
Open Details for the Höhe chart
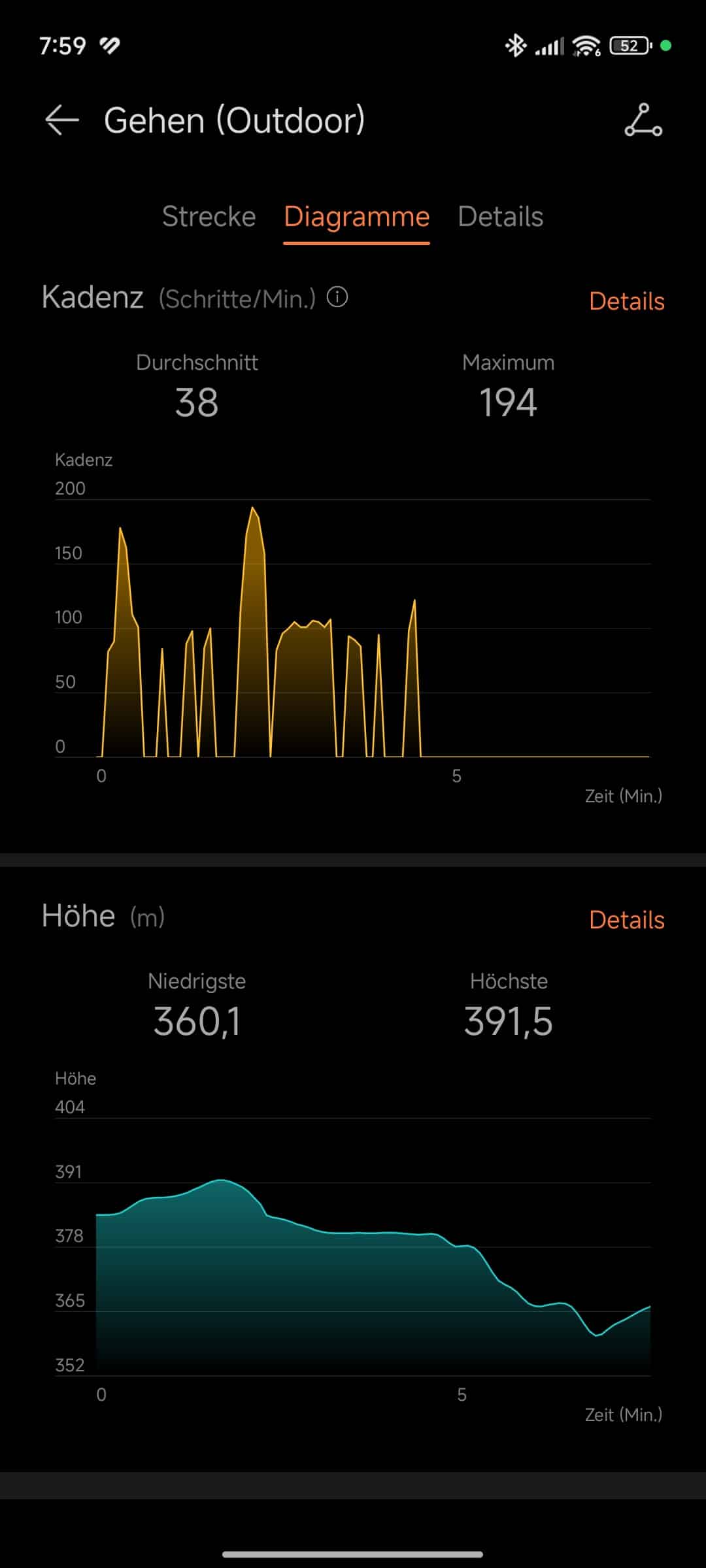626,920
